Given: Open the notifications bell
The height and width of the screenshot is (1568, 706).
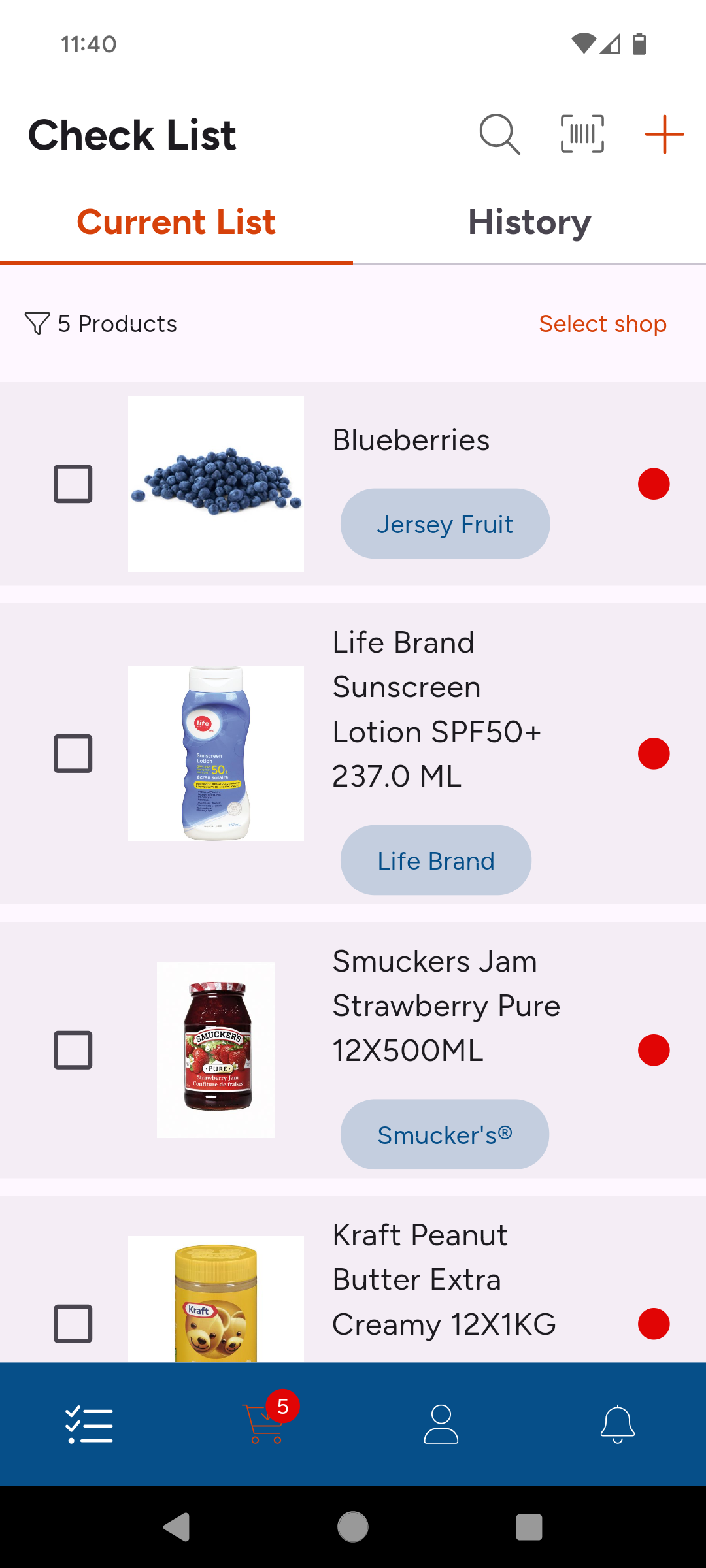Looking at the screenshot, I should point(618,1424).
